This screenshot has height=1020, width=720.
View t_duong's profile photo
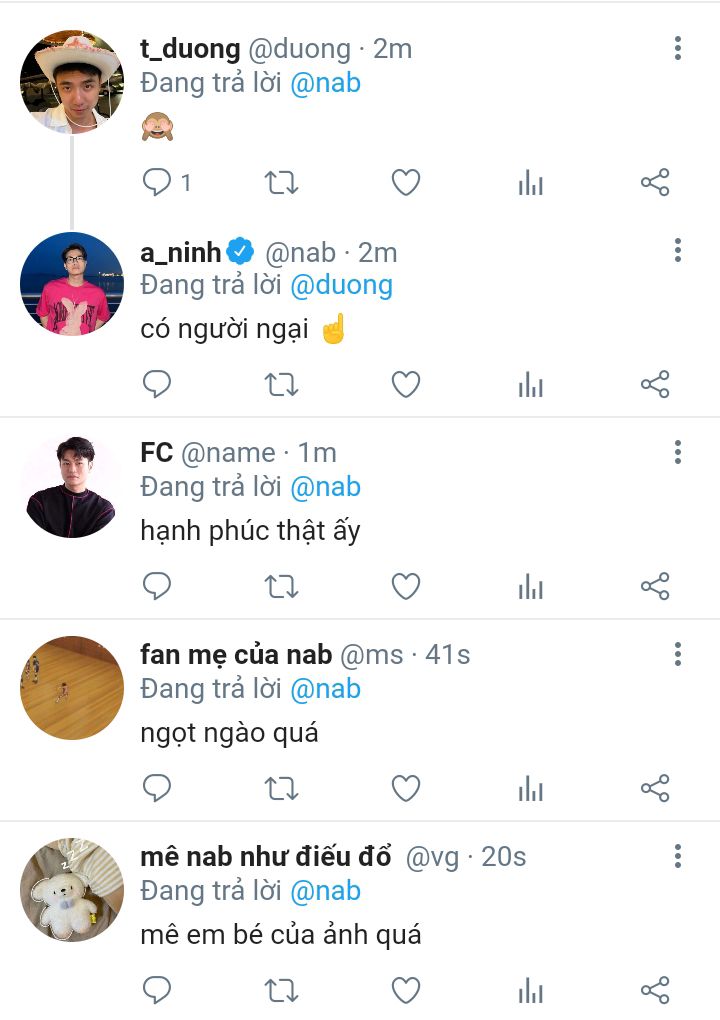pyautogui.click(x=72, y=81)
